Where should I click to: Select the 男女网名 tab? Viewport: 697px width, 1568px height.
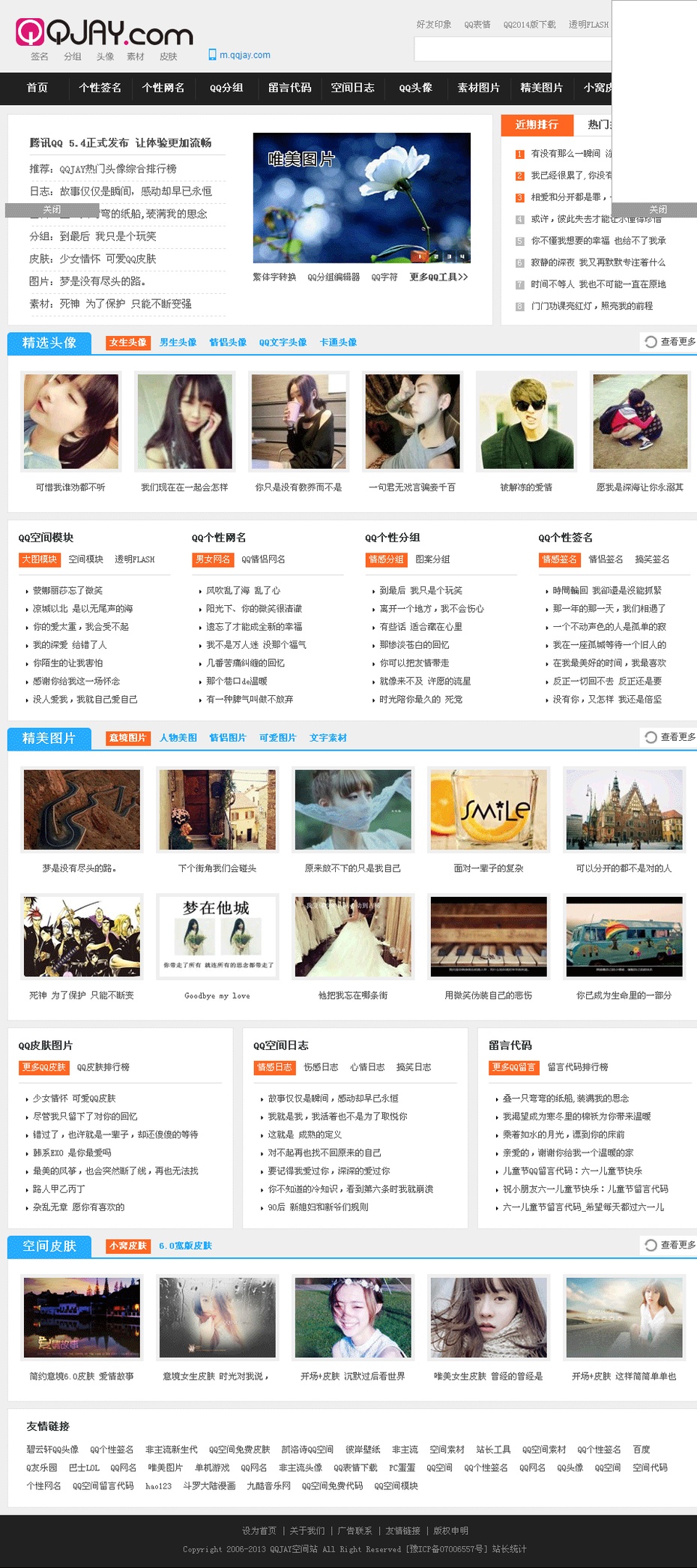[212, 559]
